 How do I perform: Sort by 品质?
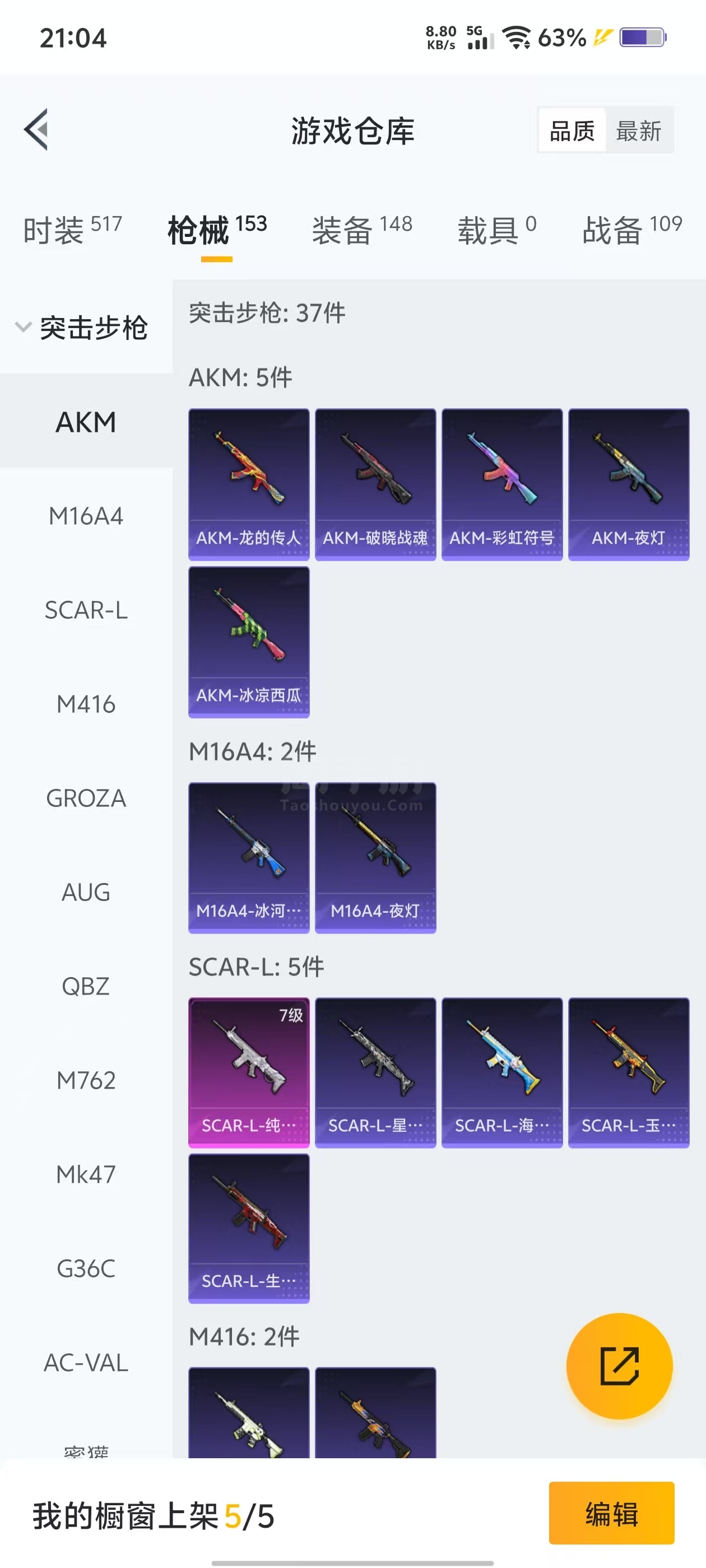click(572, 131)
